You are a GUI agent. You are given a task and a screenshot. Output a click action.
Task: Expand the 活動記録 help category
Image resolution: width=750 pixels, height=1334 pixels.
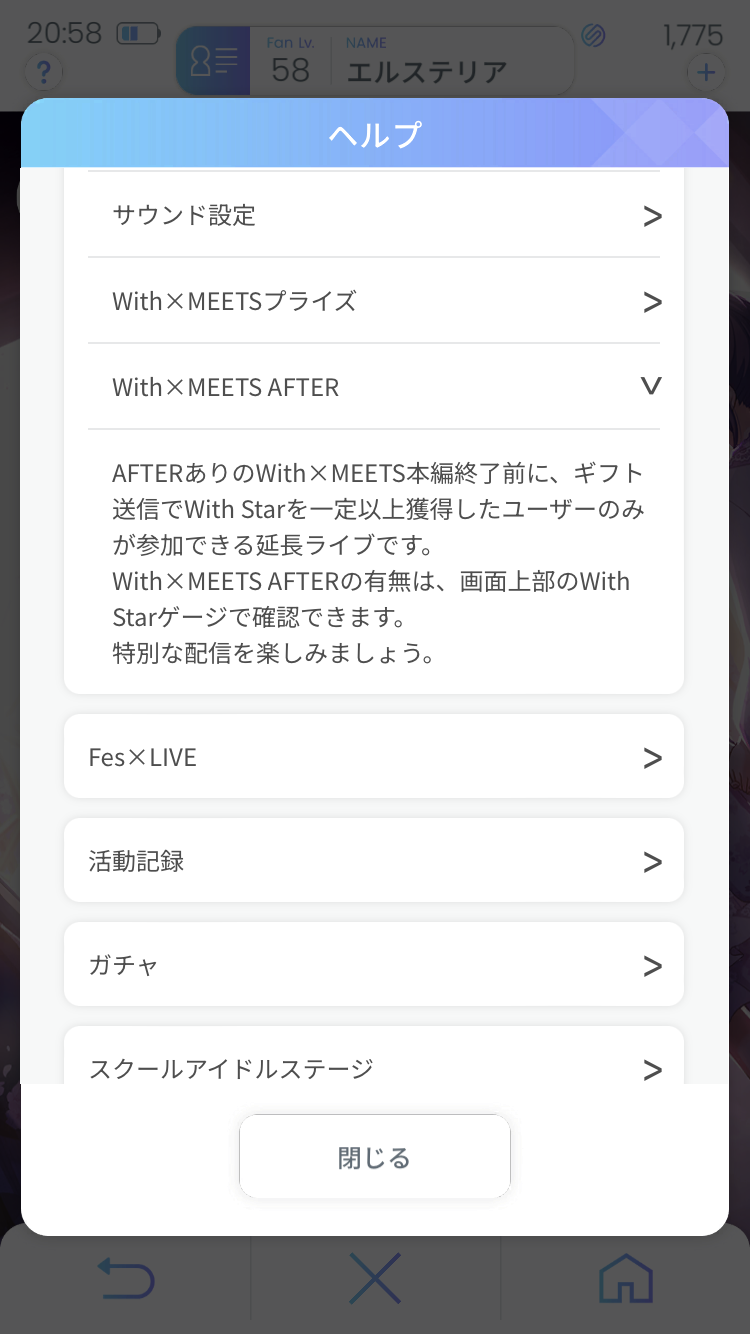point(374,861)
